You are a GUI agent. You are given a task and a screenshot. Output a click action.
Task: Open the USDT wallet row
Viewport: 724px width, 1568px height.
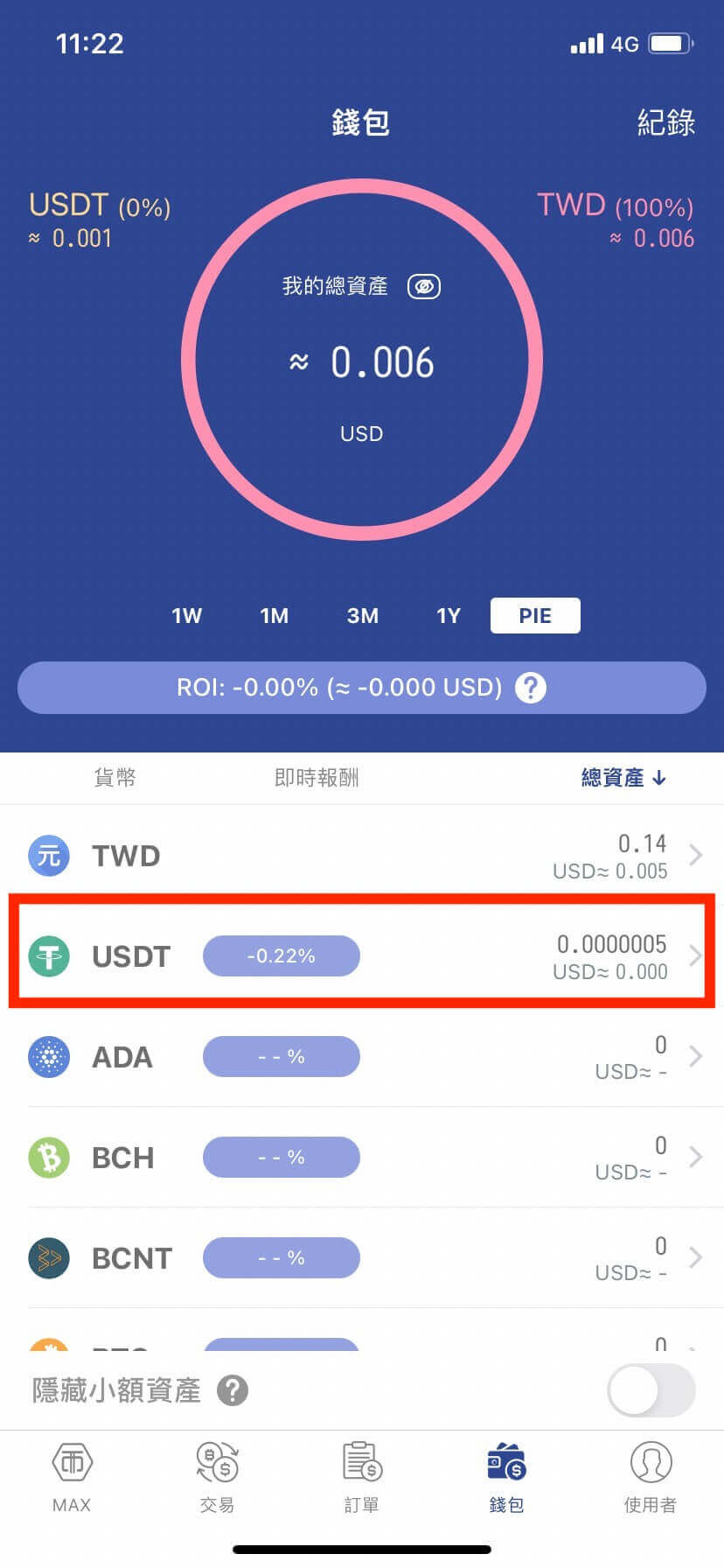point(362,955)
